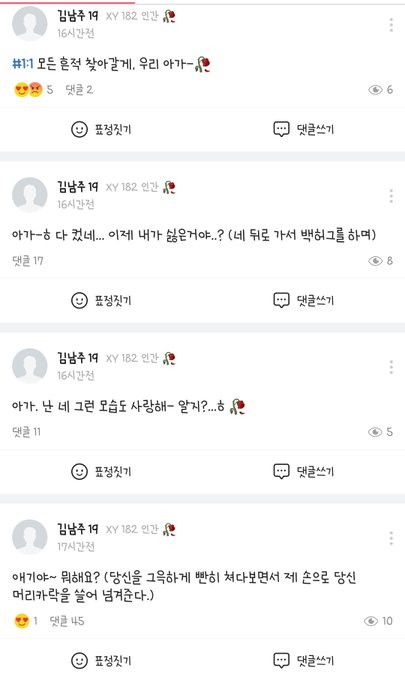
Task: Open overflow menu on the #1:1 post
Action: click(x=391, y=25)
